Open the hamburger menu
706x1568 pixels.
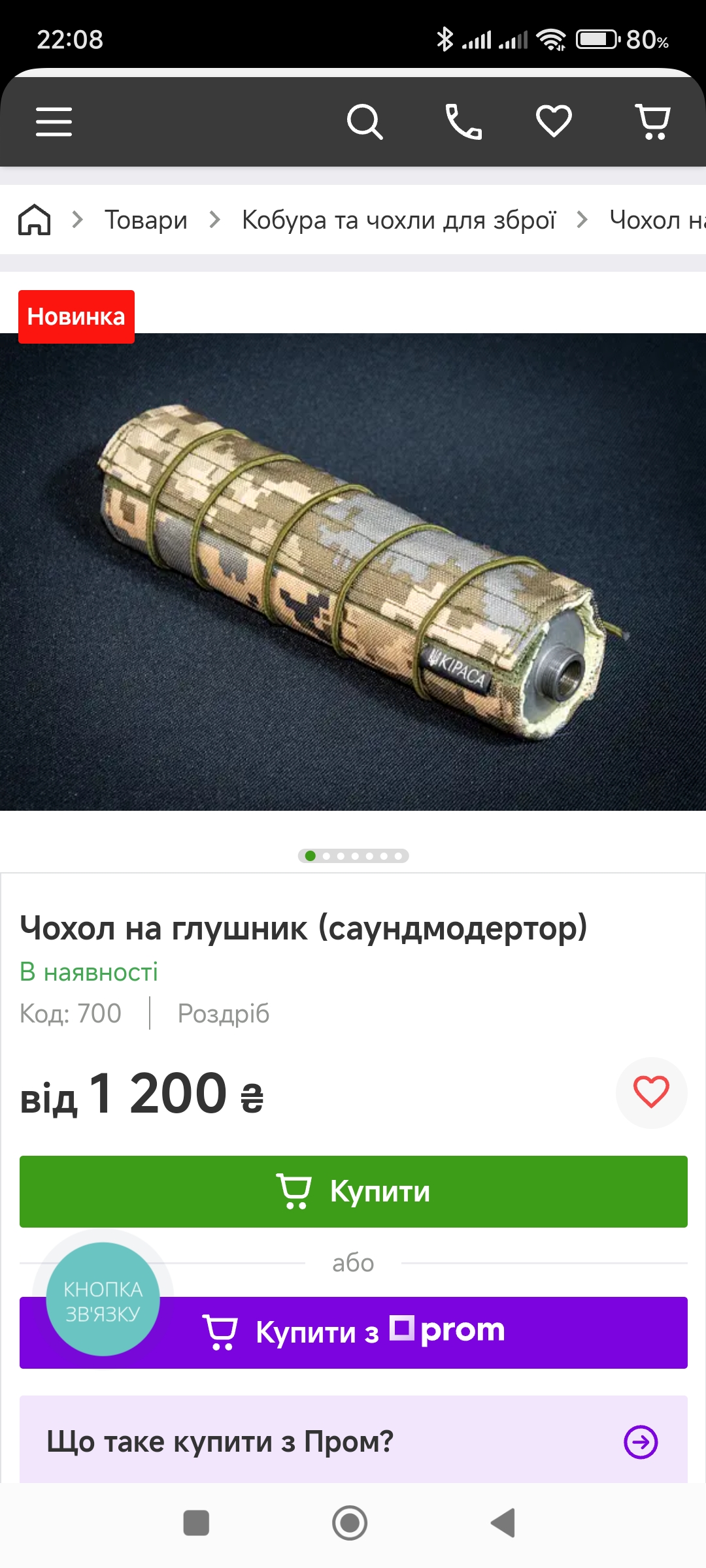point(54,122)
